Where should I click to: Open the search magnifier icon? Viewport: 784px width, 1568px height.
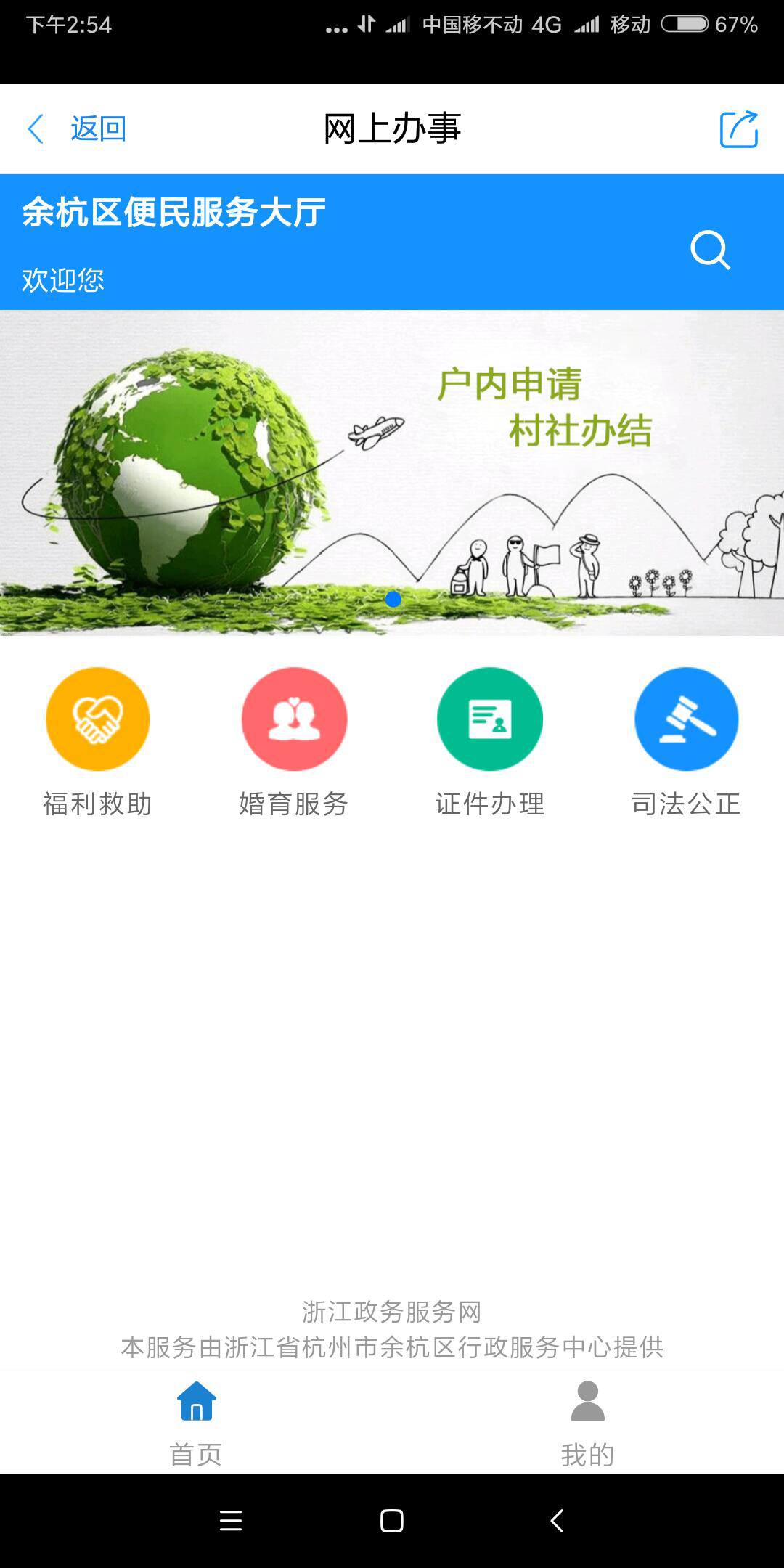709,250
